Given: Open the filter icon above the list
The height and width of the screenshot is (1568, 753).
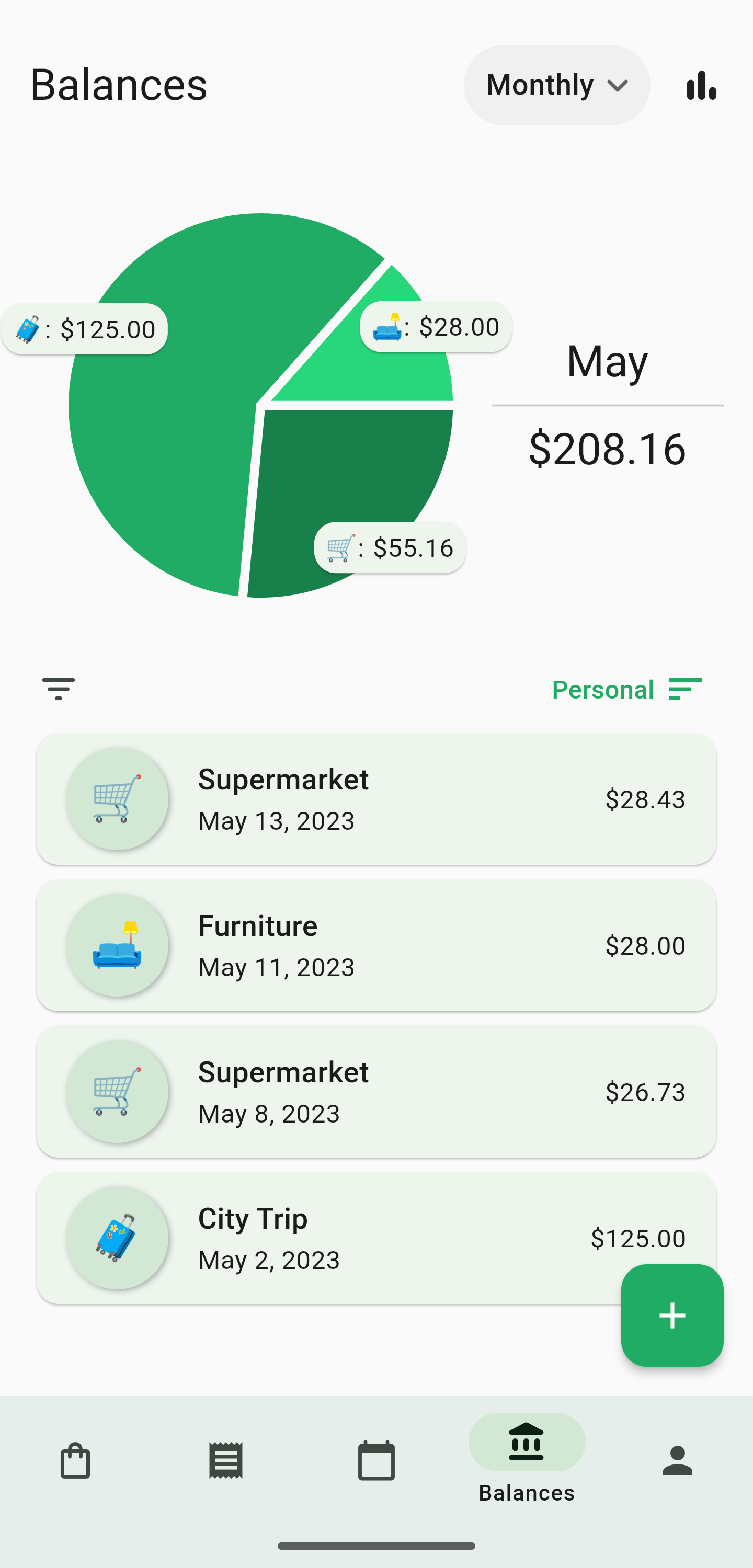Looking at the screenshot, I should coord(59,689).
